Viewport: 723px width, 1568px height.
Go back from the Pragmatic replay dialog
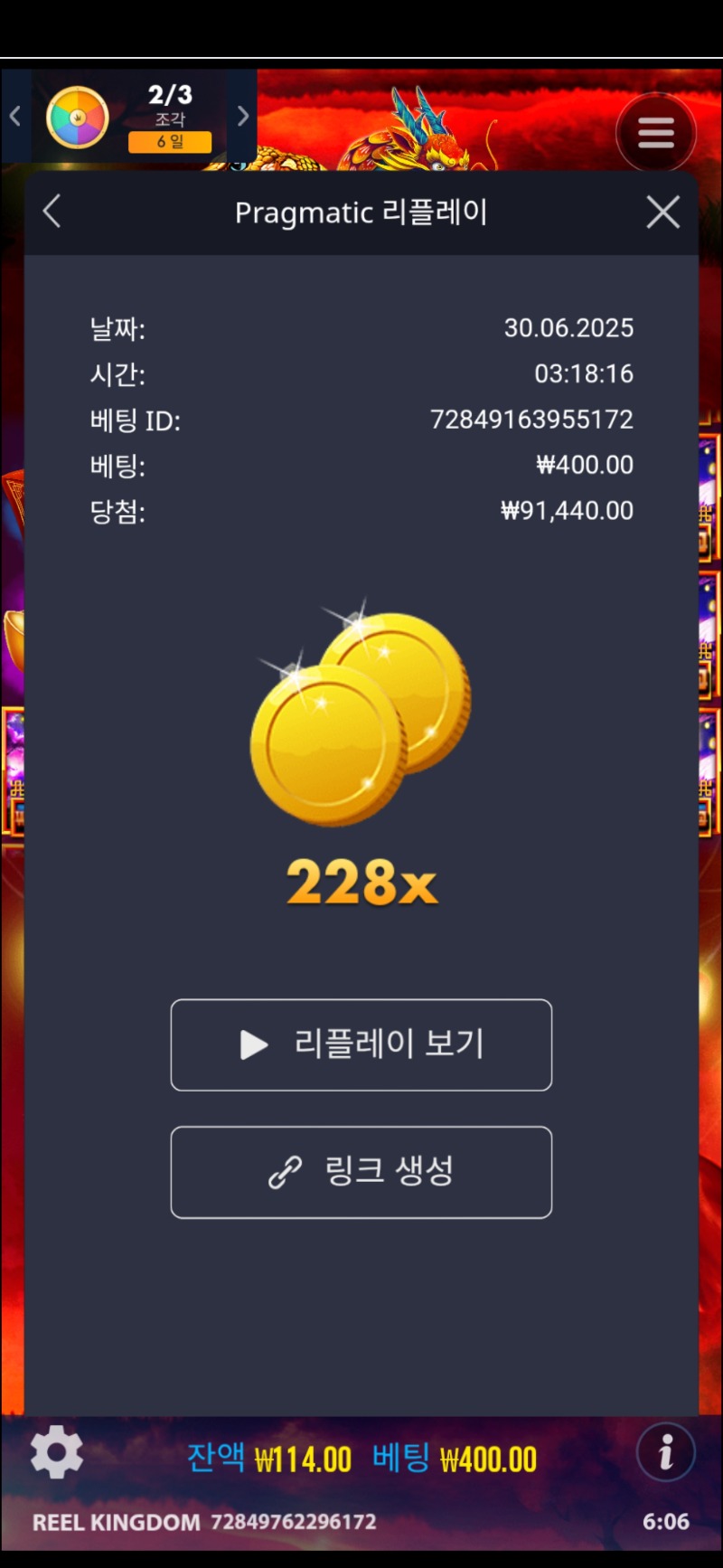(52, 213)
